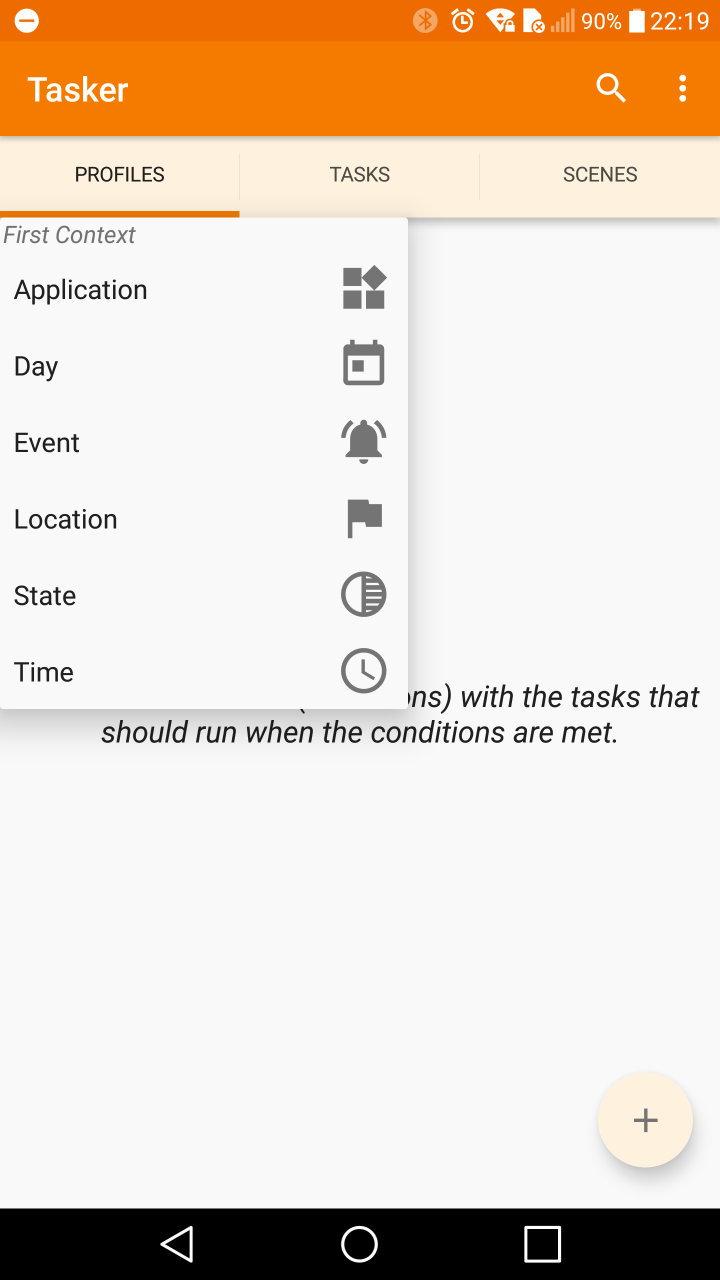Go back with the system back button
Viewport: 720px width, 1280px height.
(x=177, y=1244)
